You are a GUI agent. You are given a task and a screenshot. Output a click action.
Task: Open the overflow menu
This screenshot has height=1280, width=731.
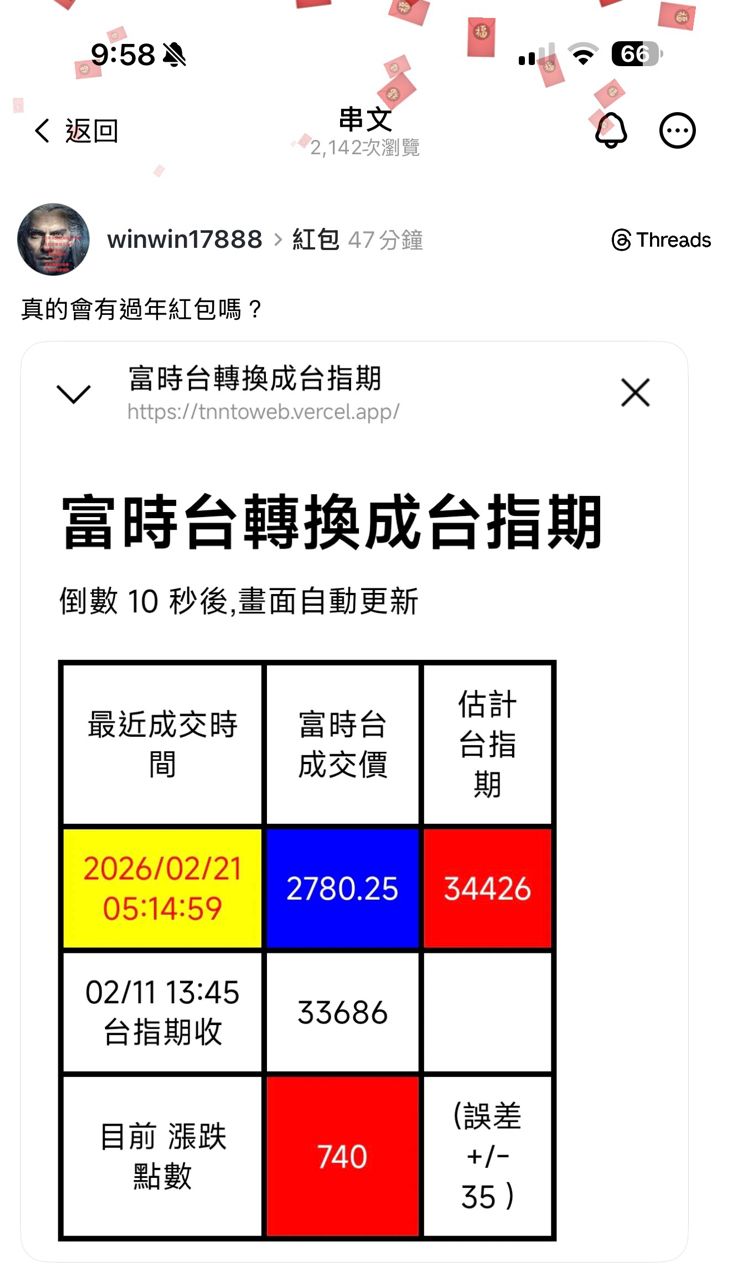pos(677,130)
